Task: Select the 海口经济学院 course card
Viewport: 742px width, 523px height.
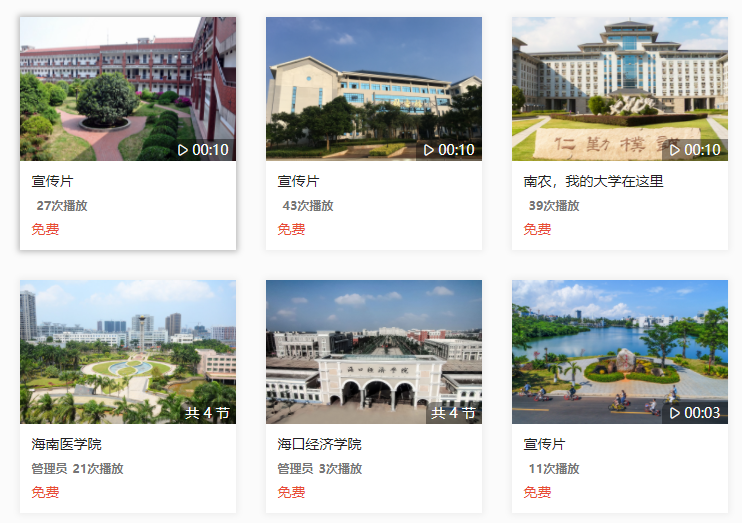Action: click(x=374, y=353)
